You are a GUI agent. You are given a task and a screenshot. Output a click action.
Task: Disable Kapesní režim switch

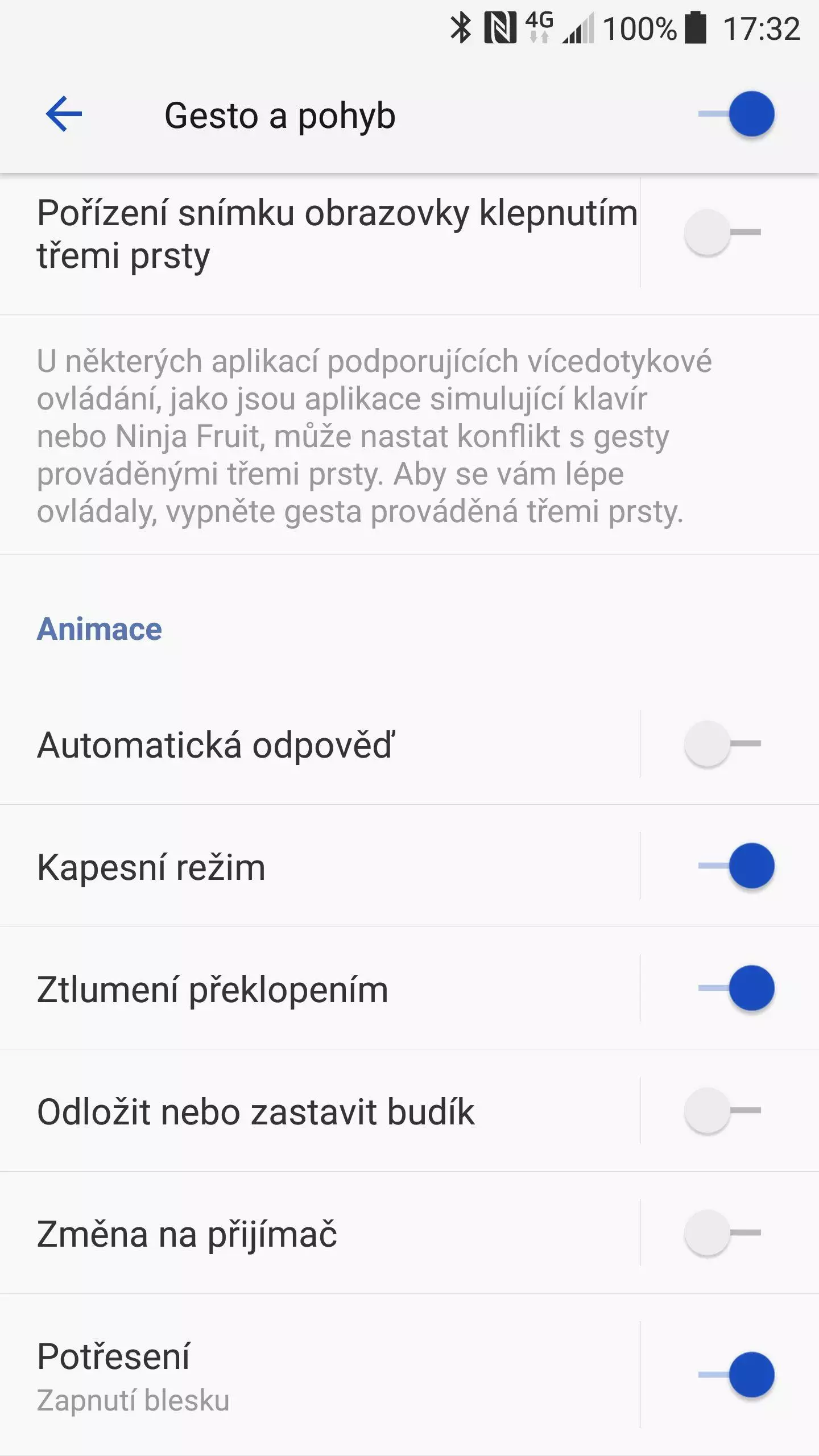coord(736,866)
